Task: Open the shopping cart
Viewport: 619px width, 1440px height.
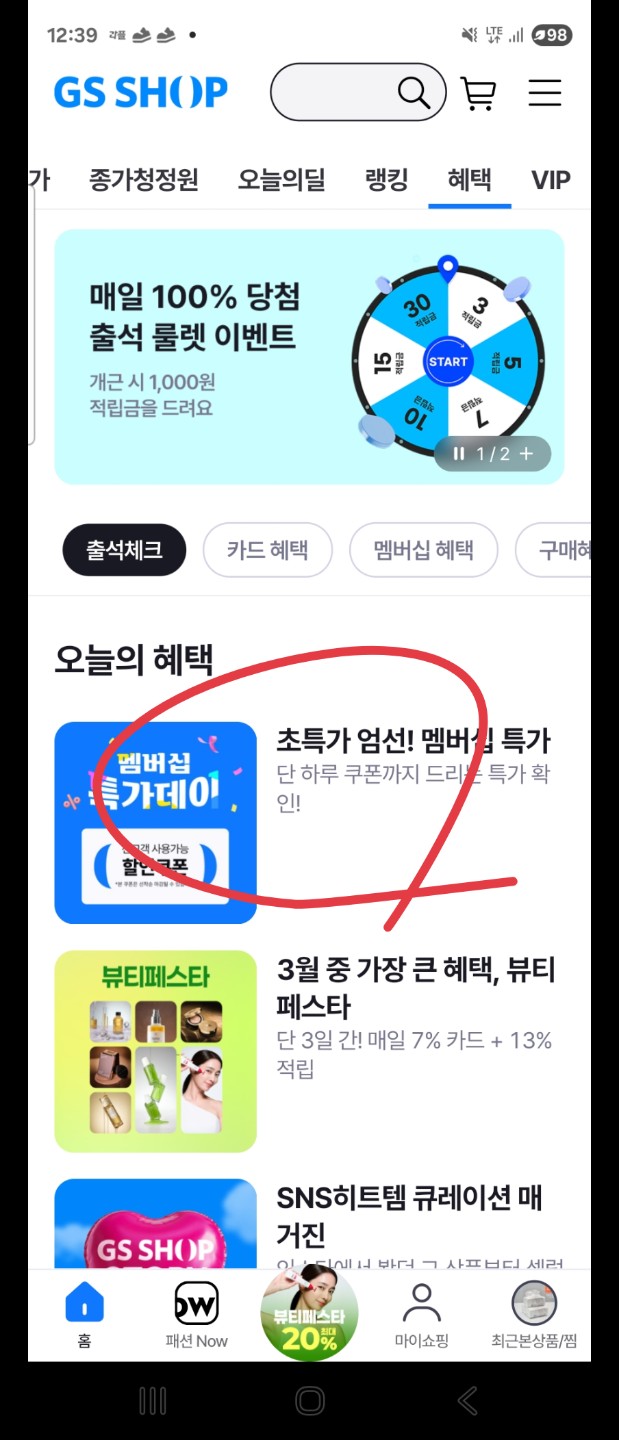Action: pos(479,93)
